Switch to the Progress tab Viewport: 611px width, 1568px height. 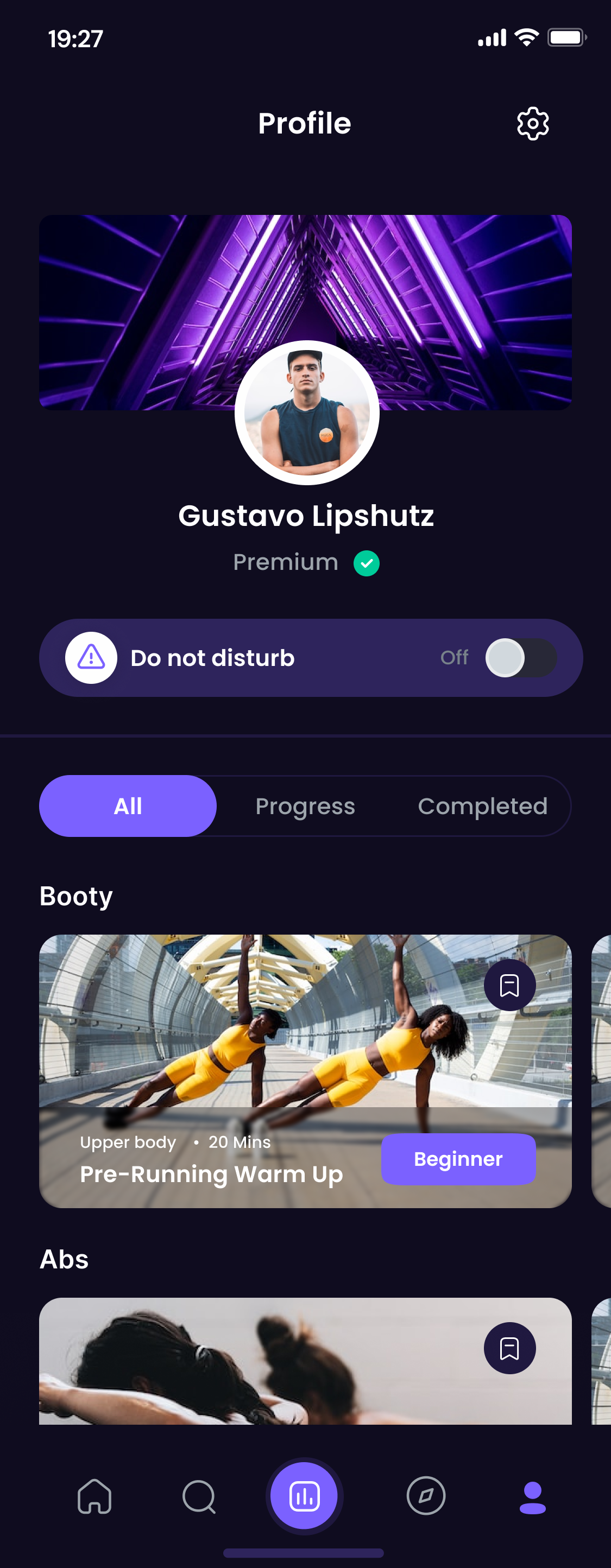click(305, 806)
